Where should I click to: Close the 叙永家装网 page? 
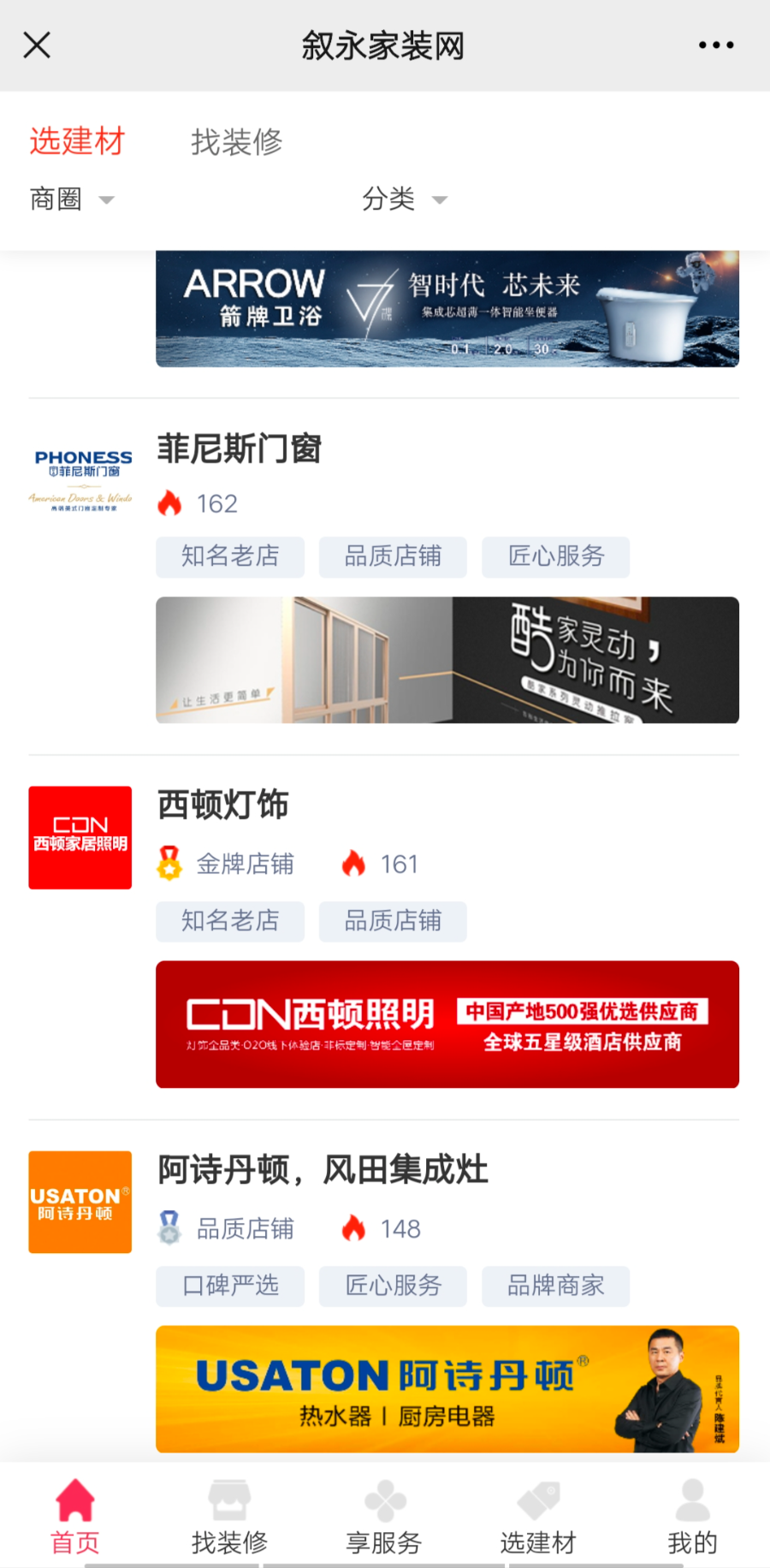pyautogui.click(x=37, y=45)
